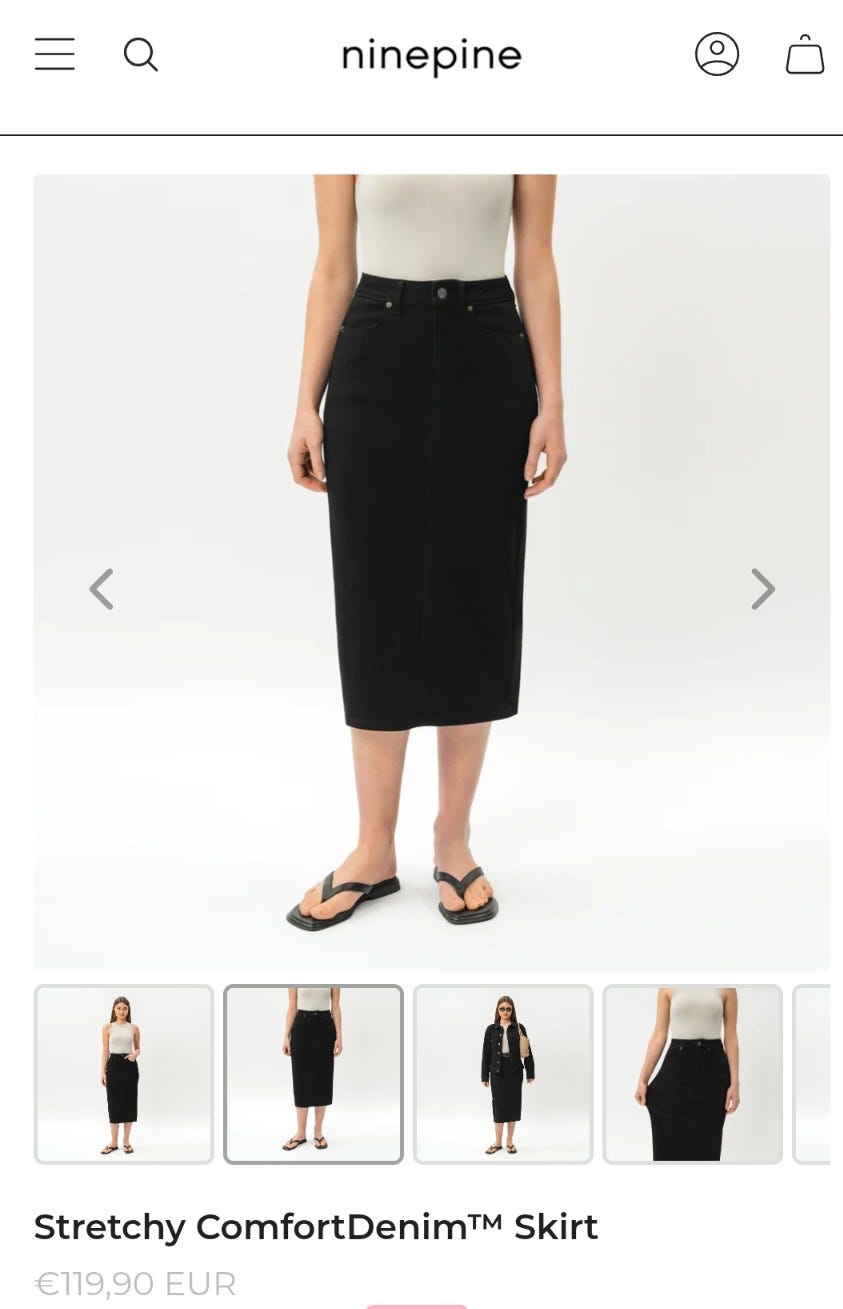Go to ninepine home page
Image resolution: width=843 pixels, height=1309 pixels.
pyautogui.click(x=431, y=56)
